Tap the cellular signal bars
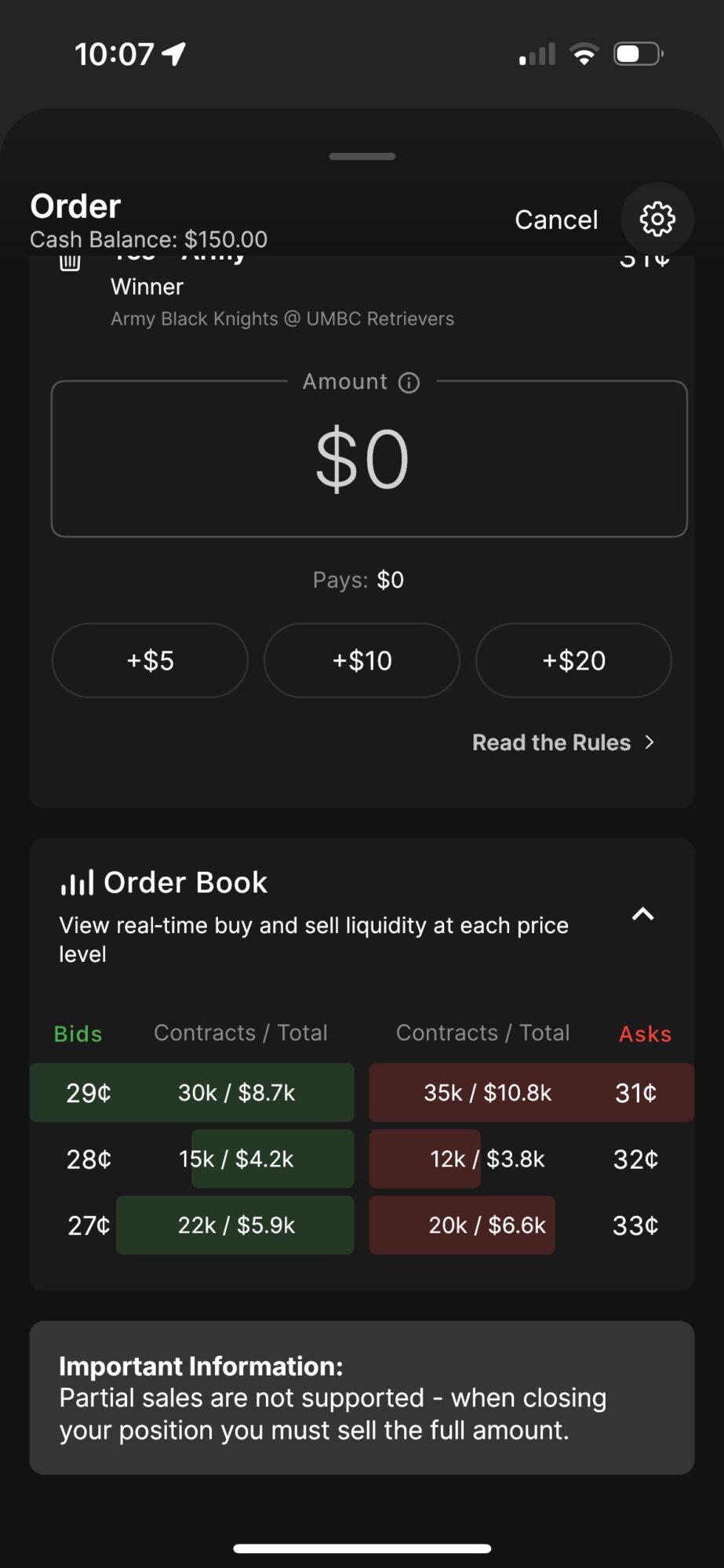 click(x=536, y=54)
